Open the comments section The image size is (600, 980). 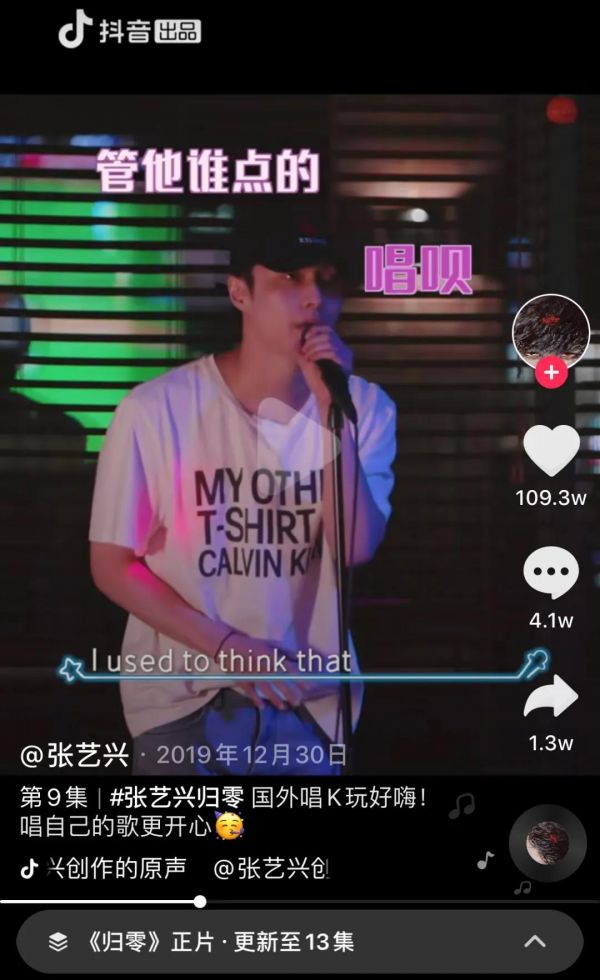click(551, 575)
